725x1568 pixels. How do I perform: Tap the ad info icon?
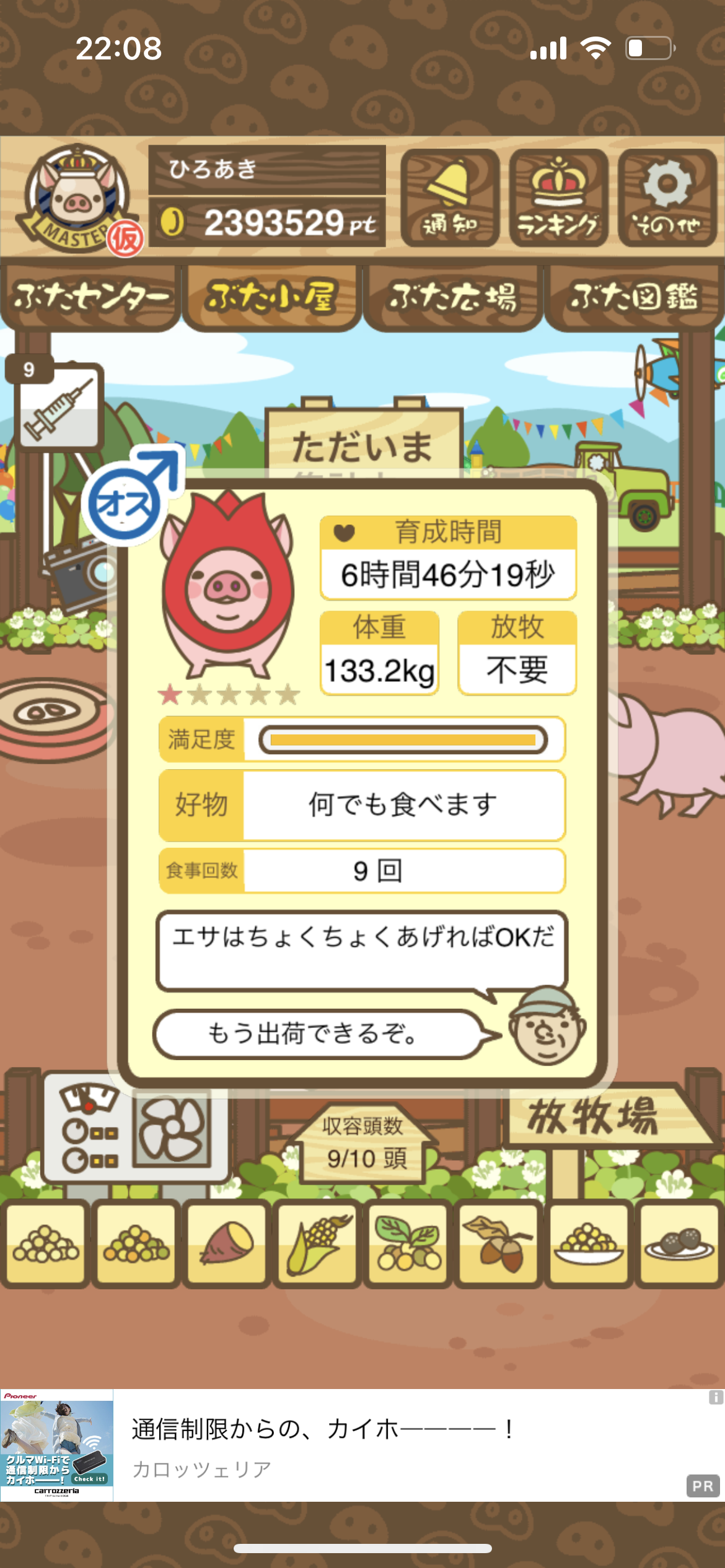pos(716,1397)
